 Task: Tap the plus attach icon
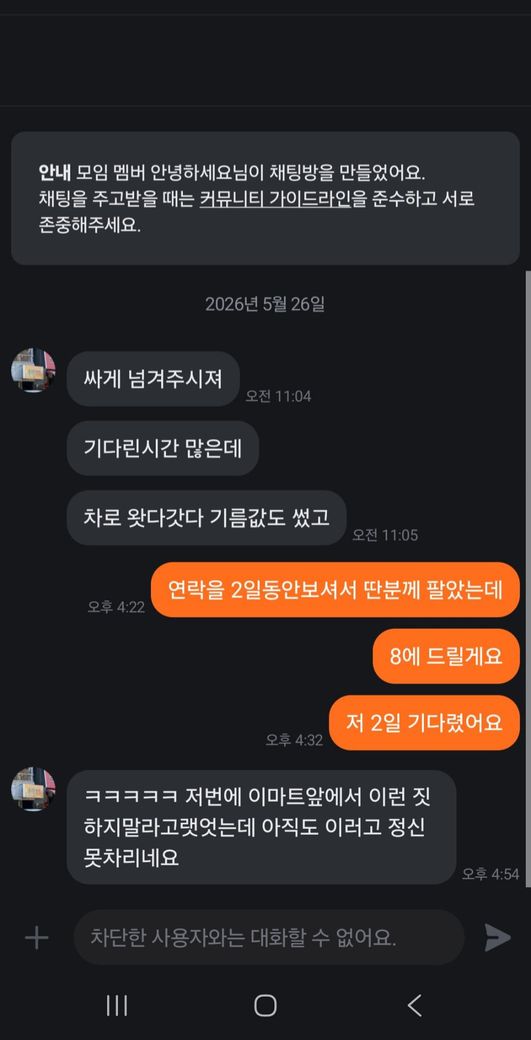(x=36, y=937)
